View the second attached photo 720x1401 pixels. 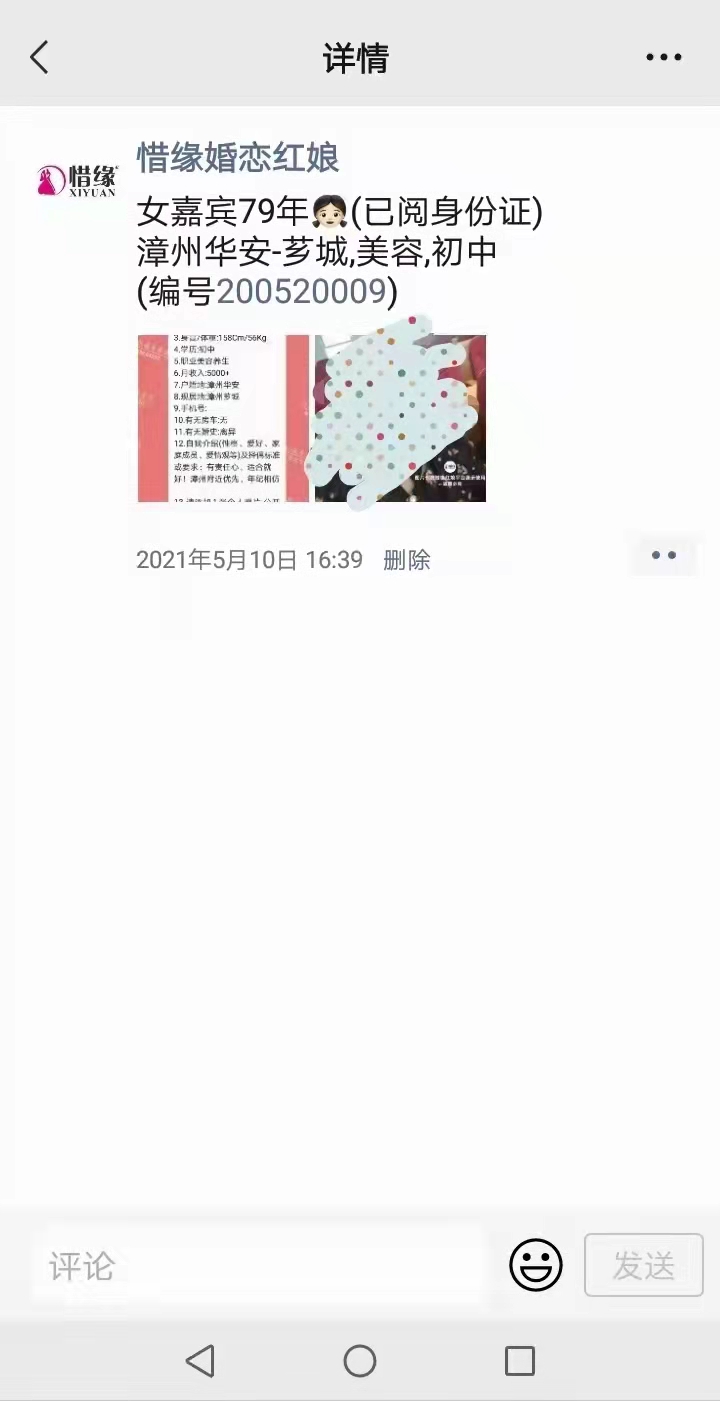click(400, 418)
